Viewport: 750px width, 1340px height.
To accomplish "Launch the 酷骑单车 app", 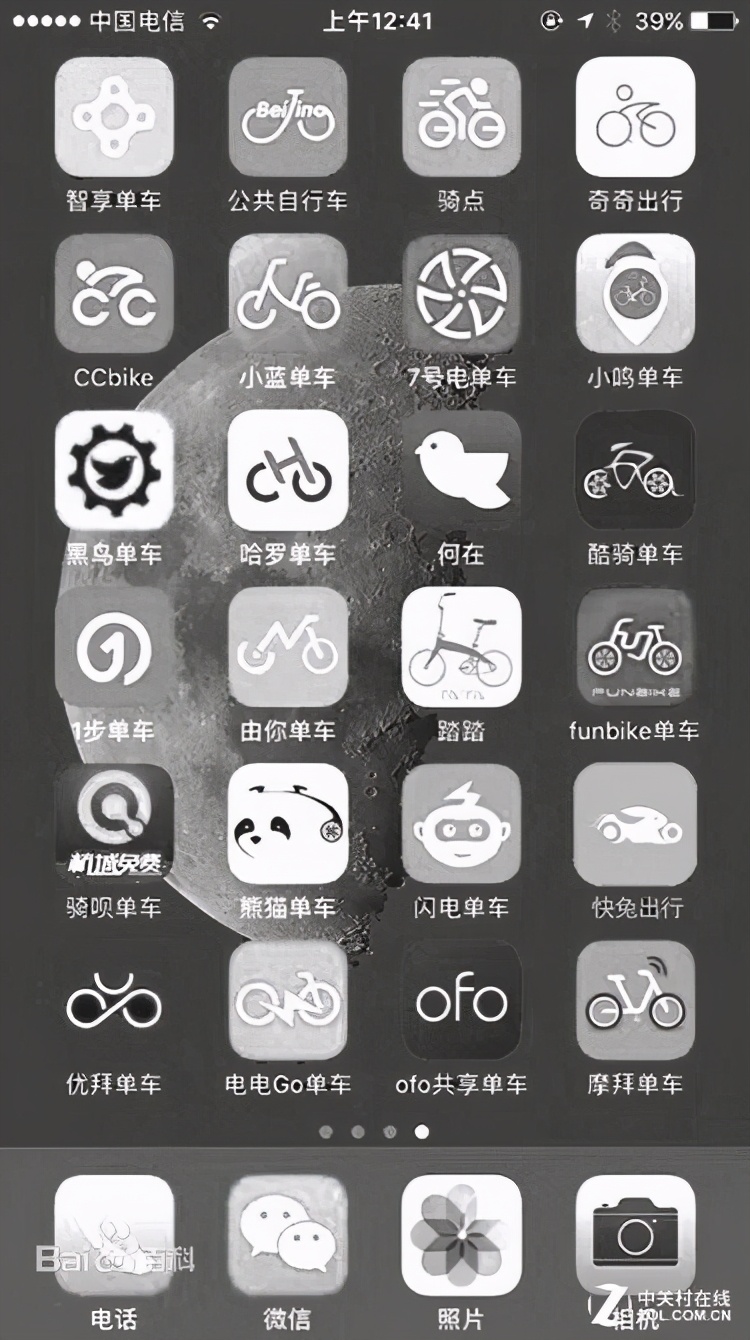I will click(x=635, y=471).
